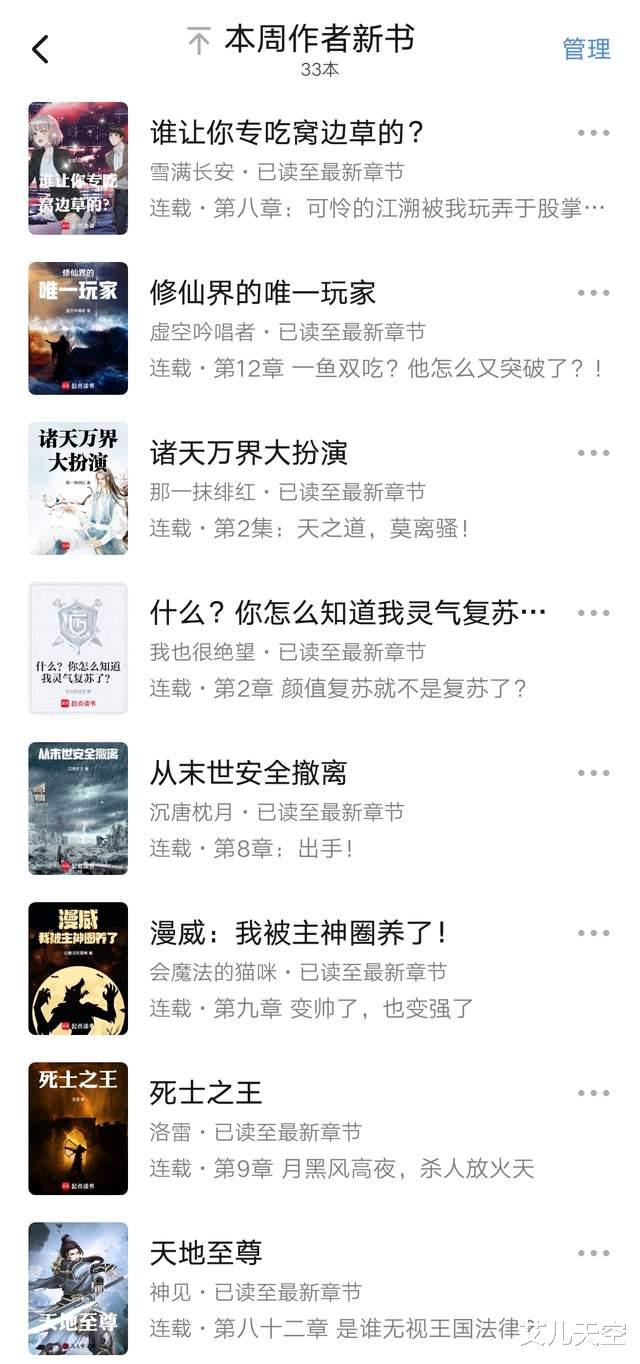
Task: Open the book 修仙界的唯一玩家
Action: [x=263, y=293]
